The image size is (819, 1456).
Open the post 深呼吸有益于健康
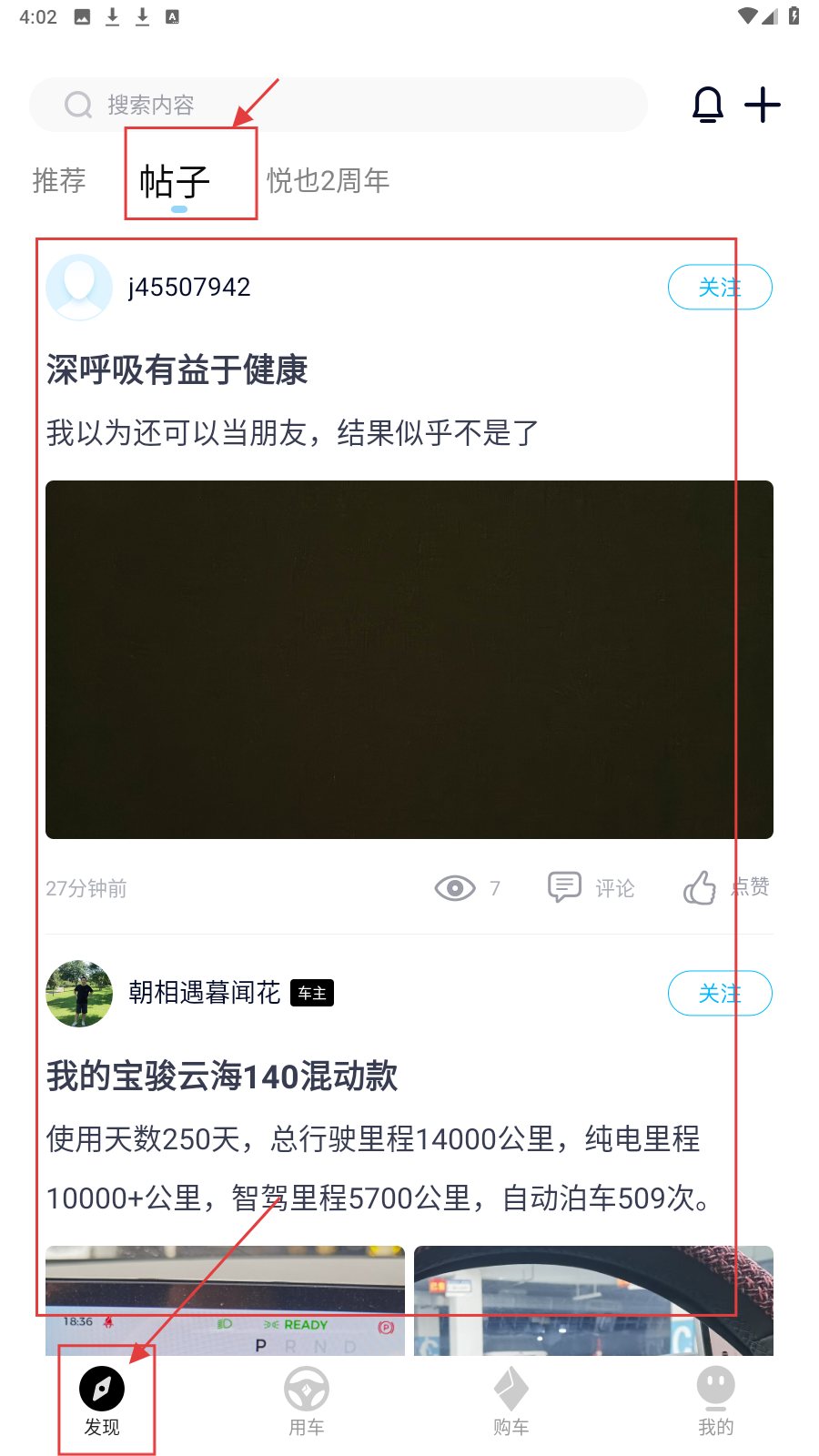[177, 370]
